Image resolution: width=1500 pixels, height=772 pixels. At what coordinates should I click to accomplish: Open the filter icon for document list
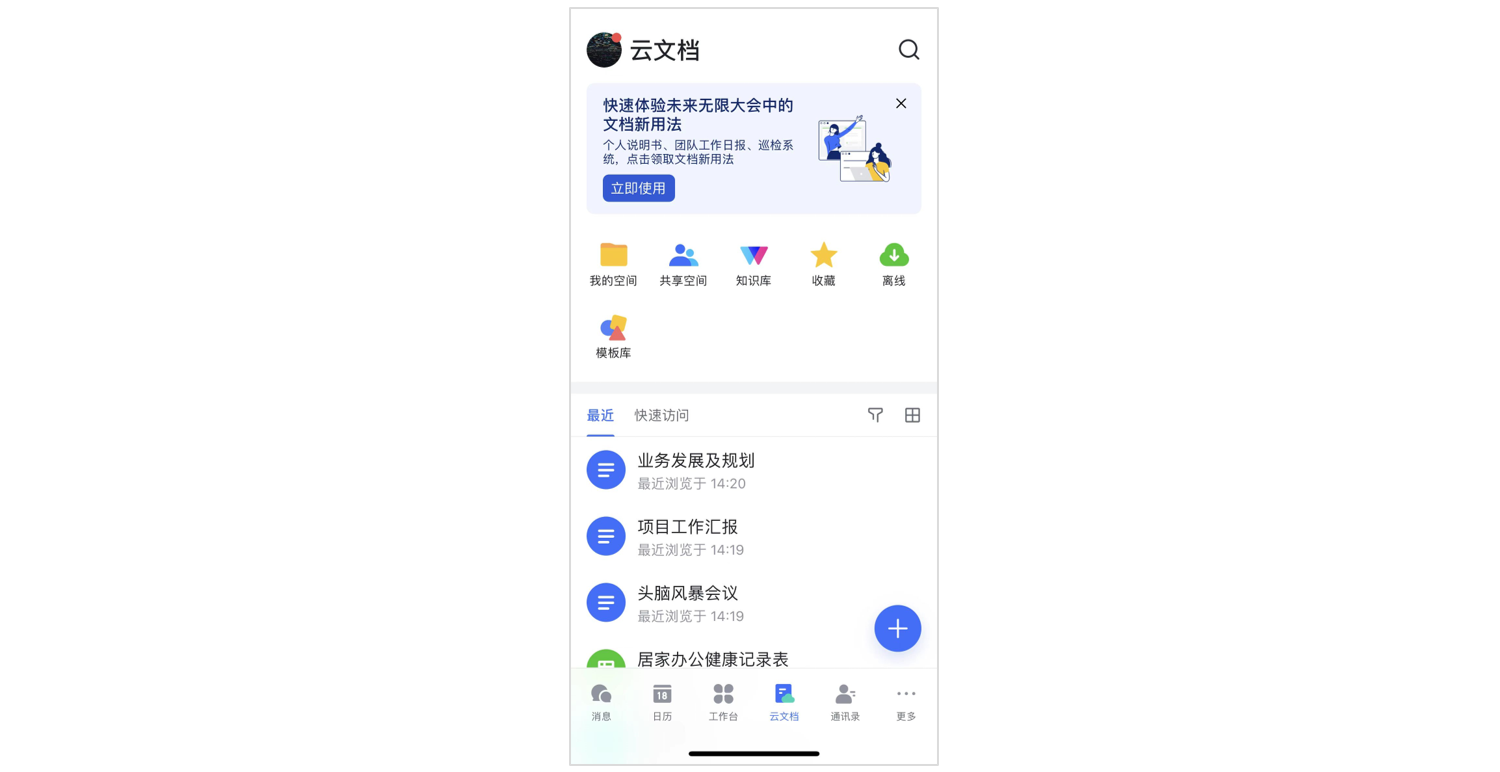point(875,415)
